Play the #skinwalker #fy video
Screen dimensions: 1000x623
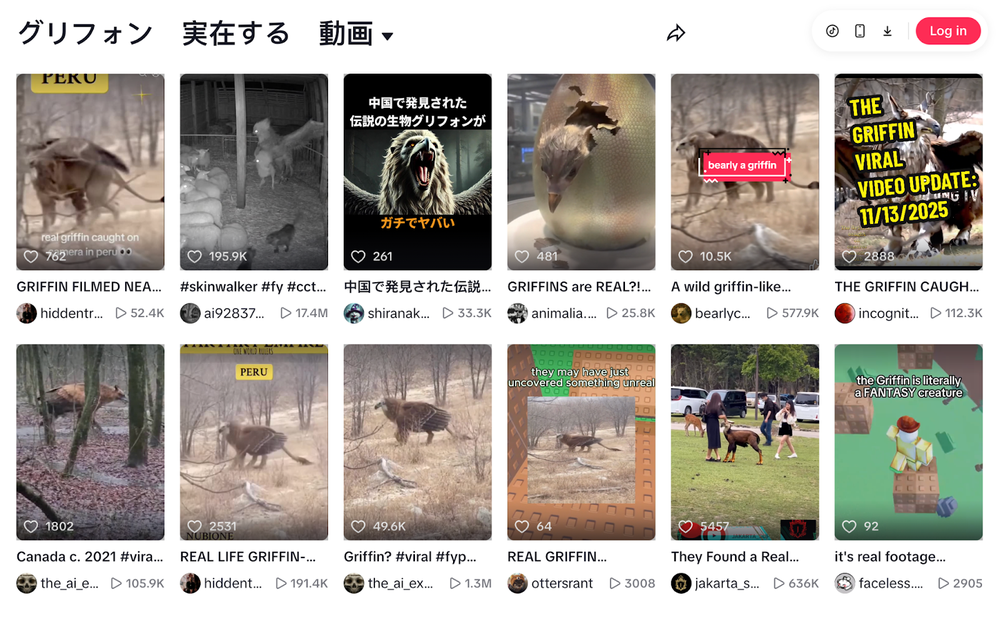(x=254, y=171)
